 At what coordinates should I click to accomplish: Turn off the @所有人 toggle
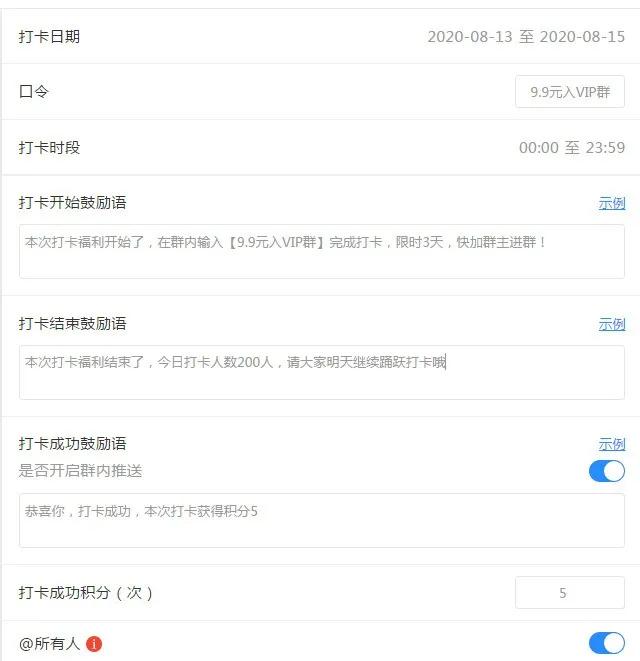(x=606, y=643)
